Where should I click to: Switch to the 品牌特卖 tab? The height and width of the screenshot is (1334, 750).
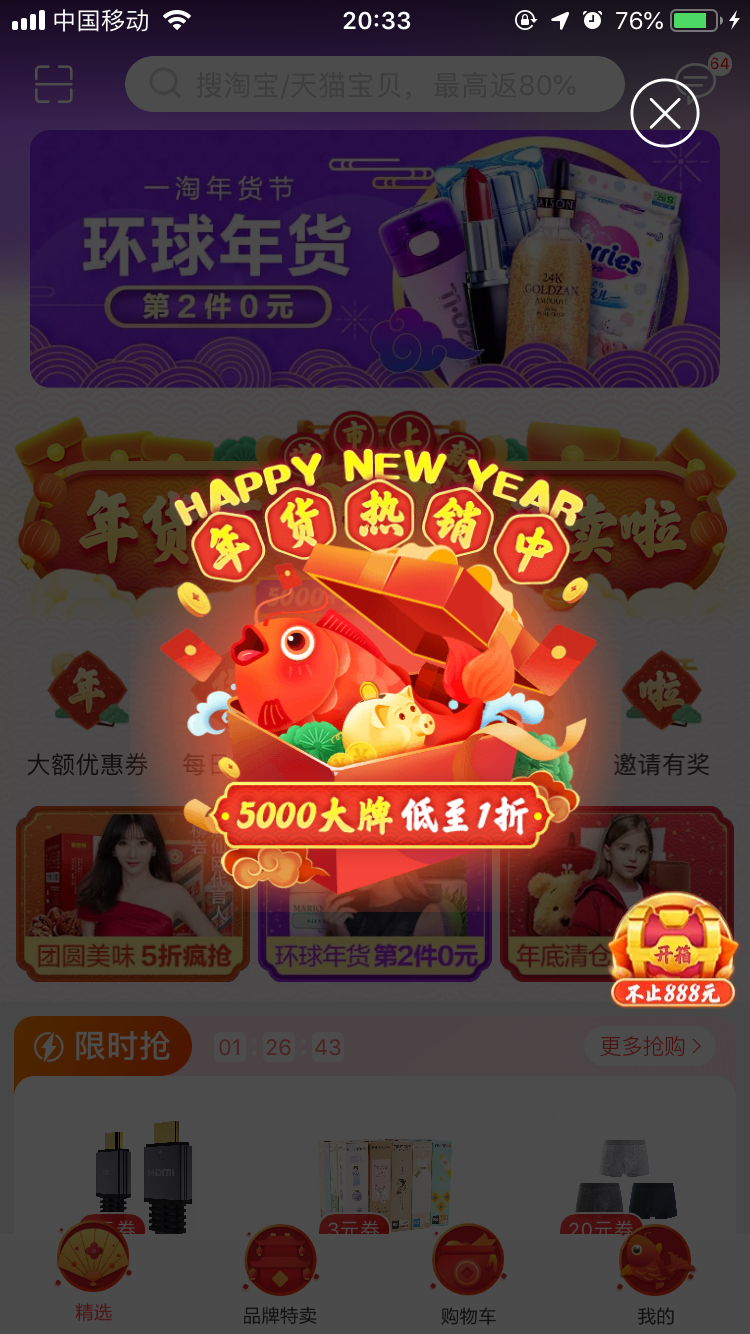(x=280, y=1273)
